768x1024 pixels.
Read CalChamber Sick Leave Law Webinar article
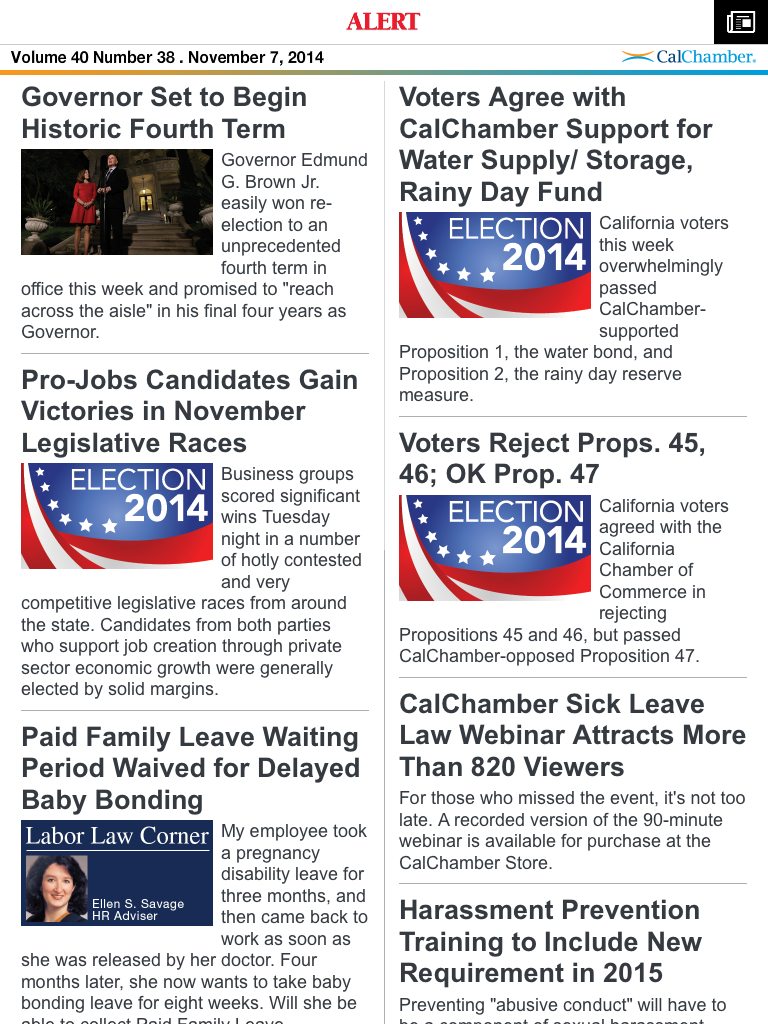(x=572, y=735)
